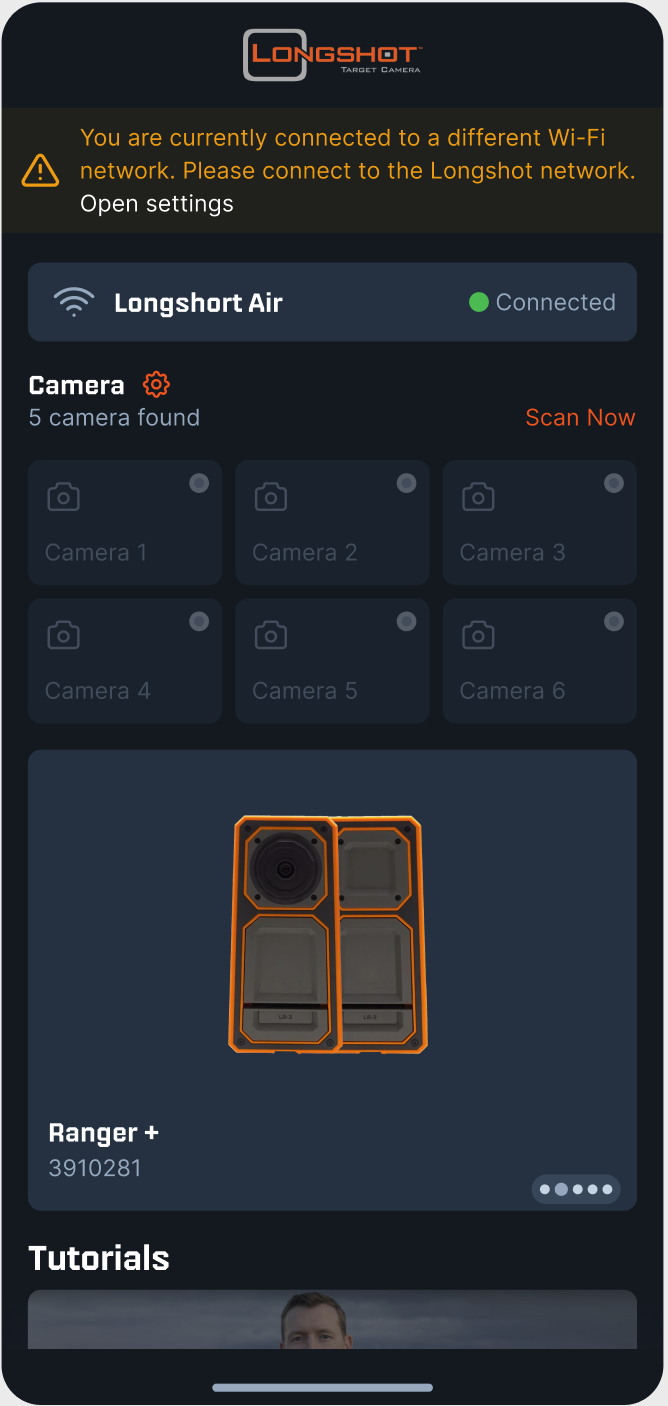Select the Camera 5 tile

(x=332, y=660)
